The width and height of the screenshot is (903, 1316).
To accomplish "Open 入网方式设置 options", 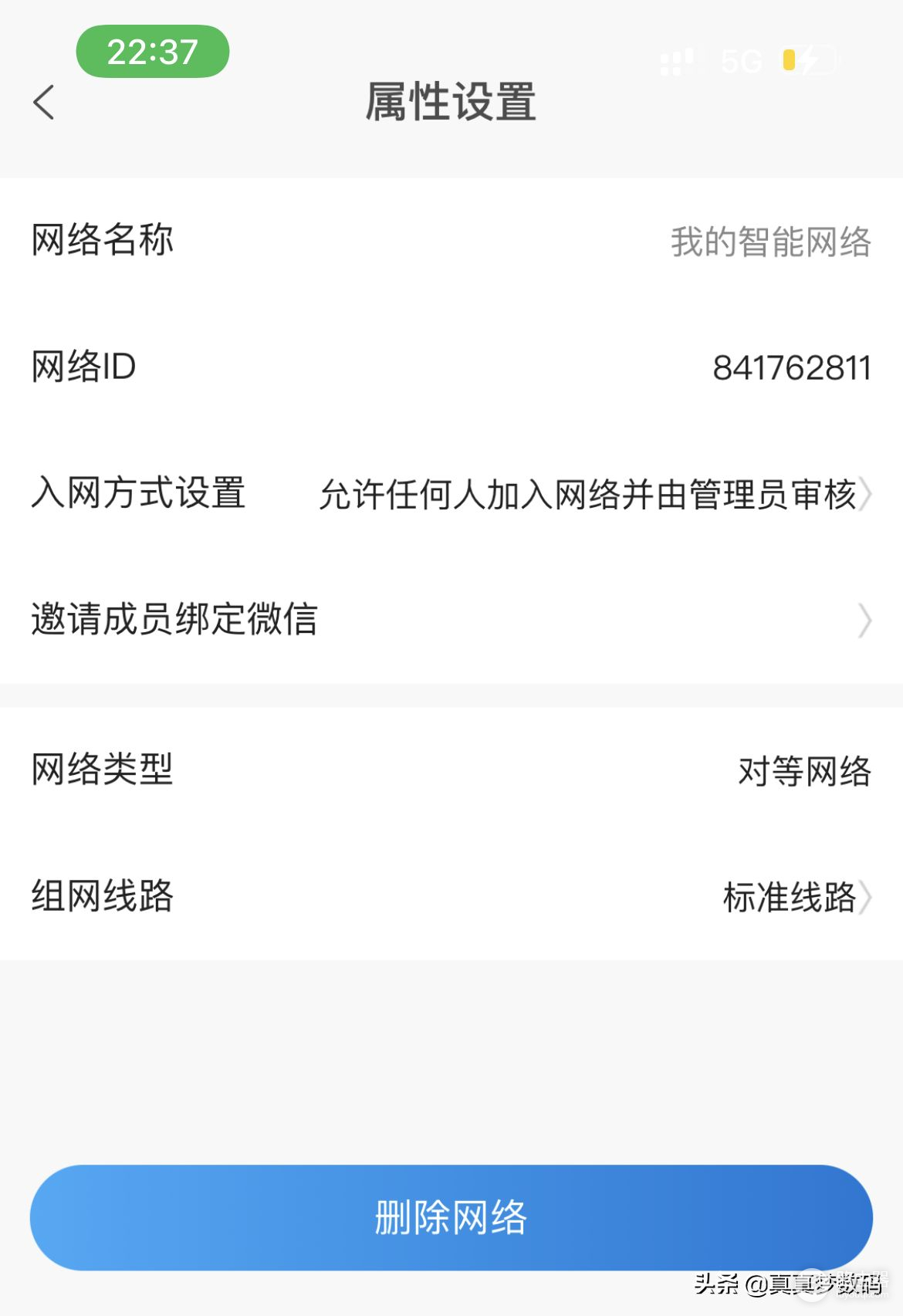I will [594, 494].
